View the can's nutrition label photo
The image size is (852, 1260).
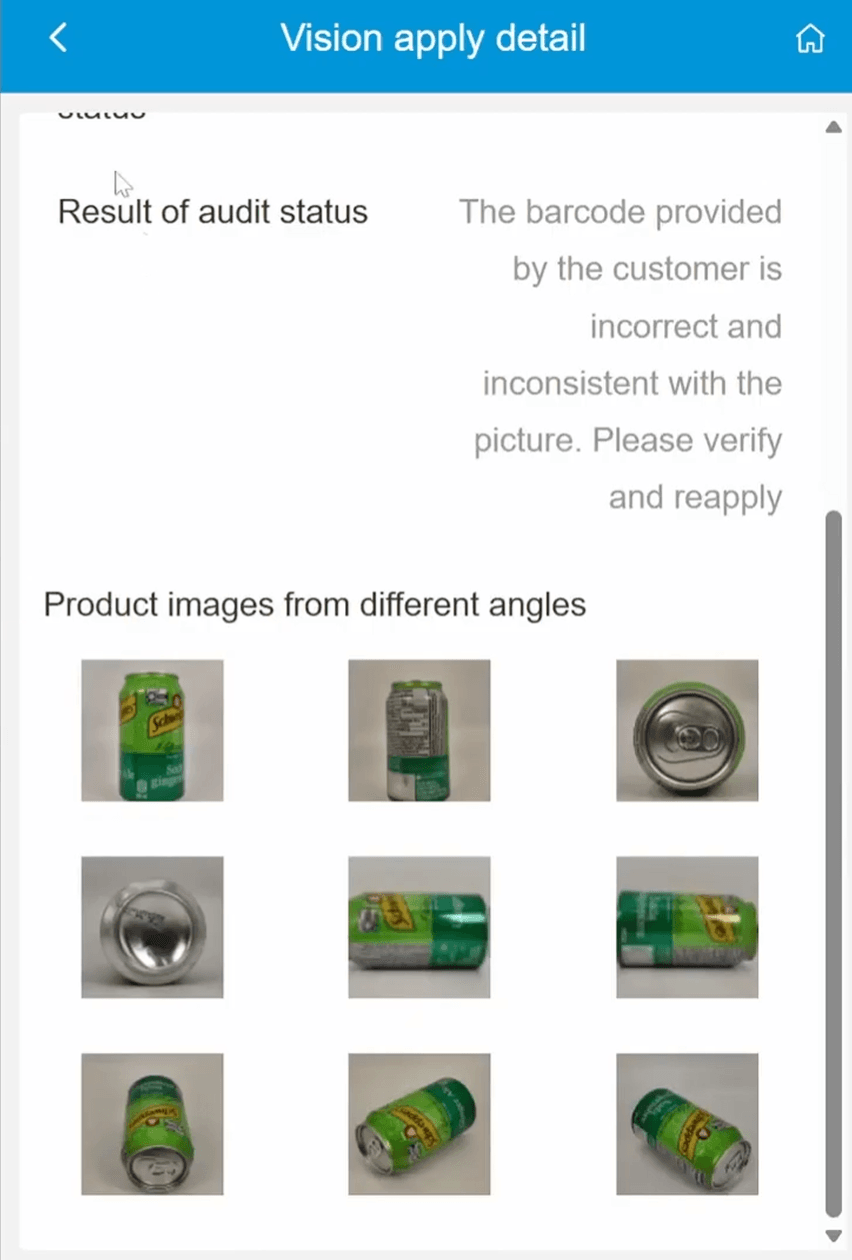click(x=419, y=730)
